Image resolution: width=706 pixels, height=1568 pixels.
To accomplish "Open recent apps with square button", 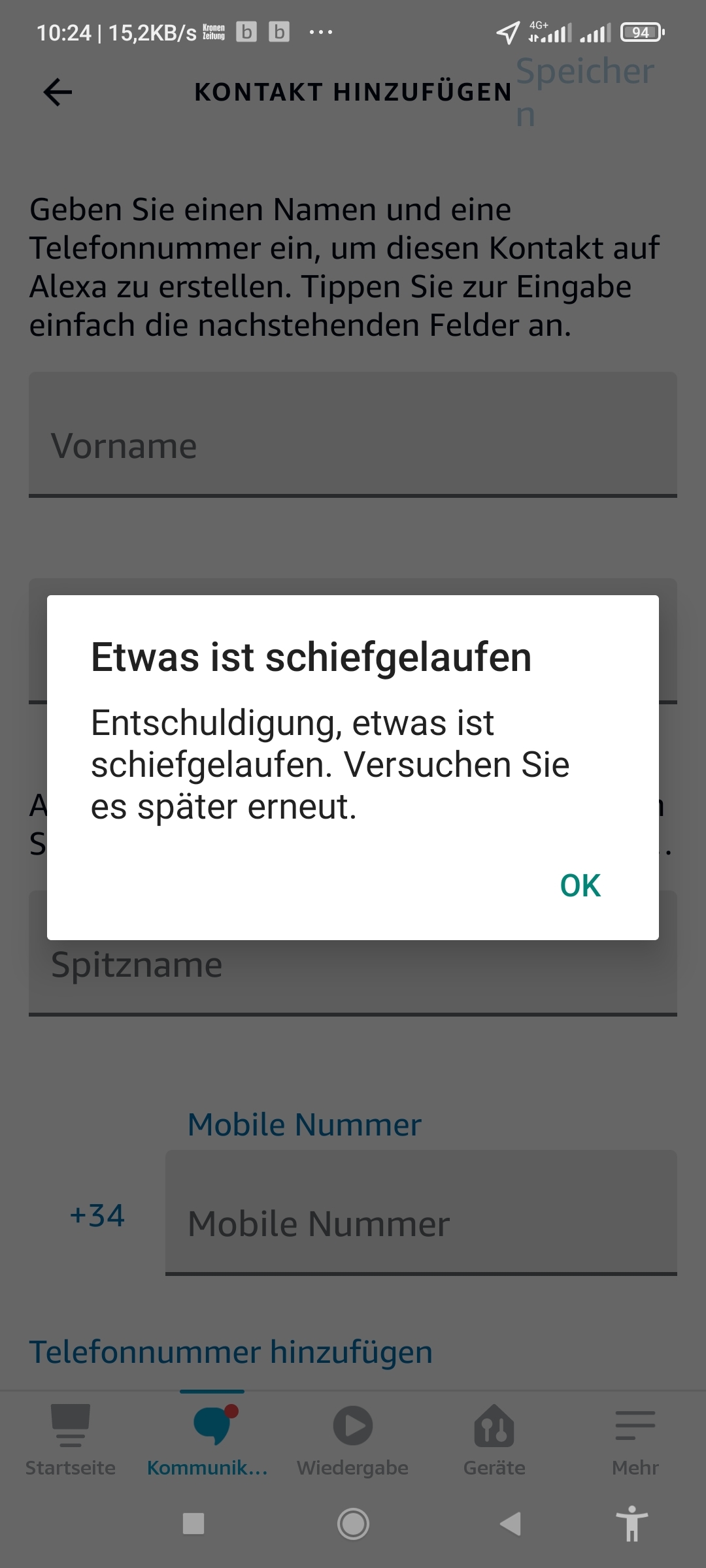I will [x=193, y=1524].
